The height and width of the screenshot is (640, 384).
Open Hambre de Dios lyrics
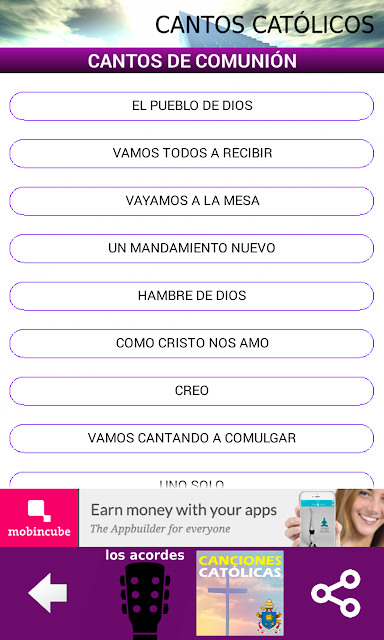[x=191, y=296]
